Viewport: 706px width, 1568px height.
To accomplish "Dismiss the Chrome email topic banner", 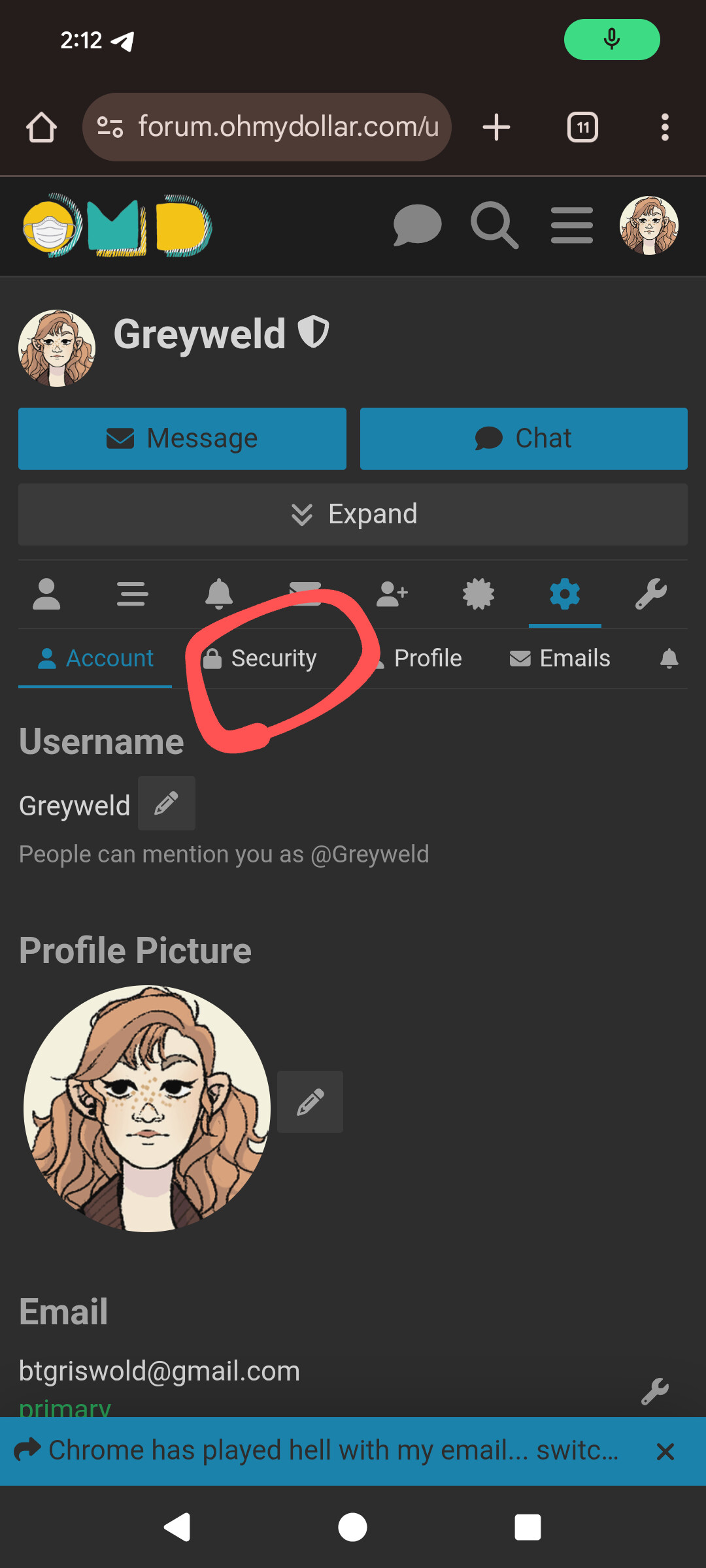I will (665, 1452).
